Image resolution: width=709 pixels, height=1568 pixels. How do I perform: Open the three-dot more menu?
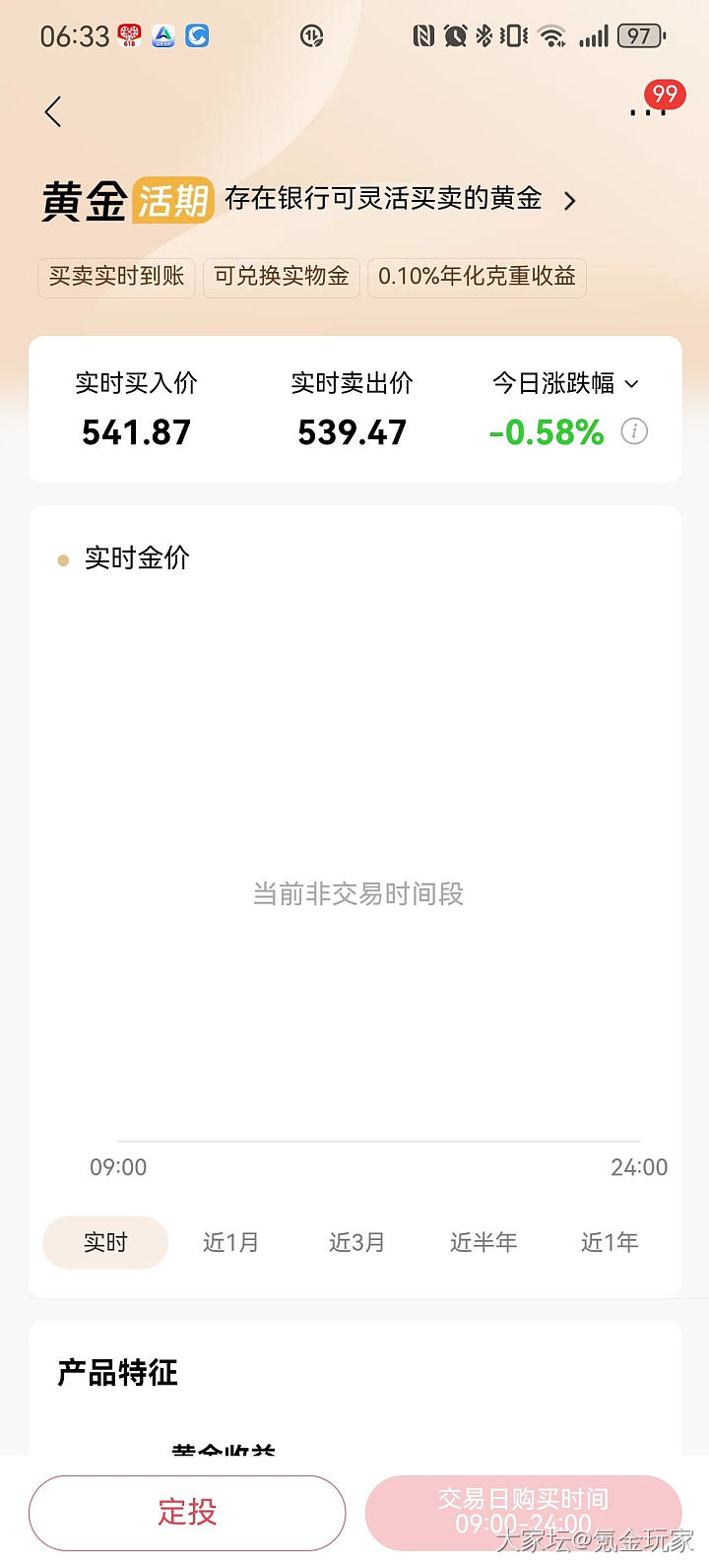[x=647, y=111]
